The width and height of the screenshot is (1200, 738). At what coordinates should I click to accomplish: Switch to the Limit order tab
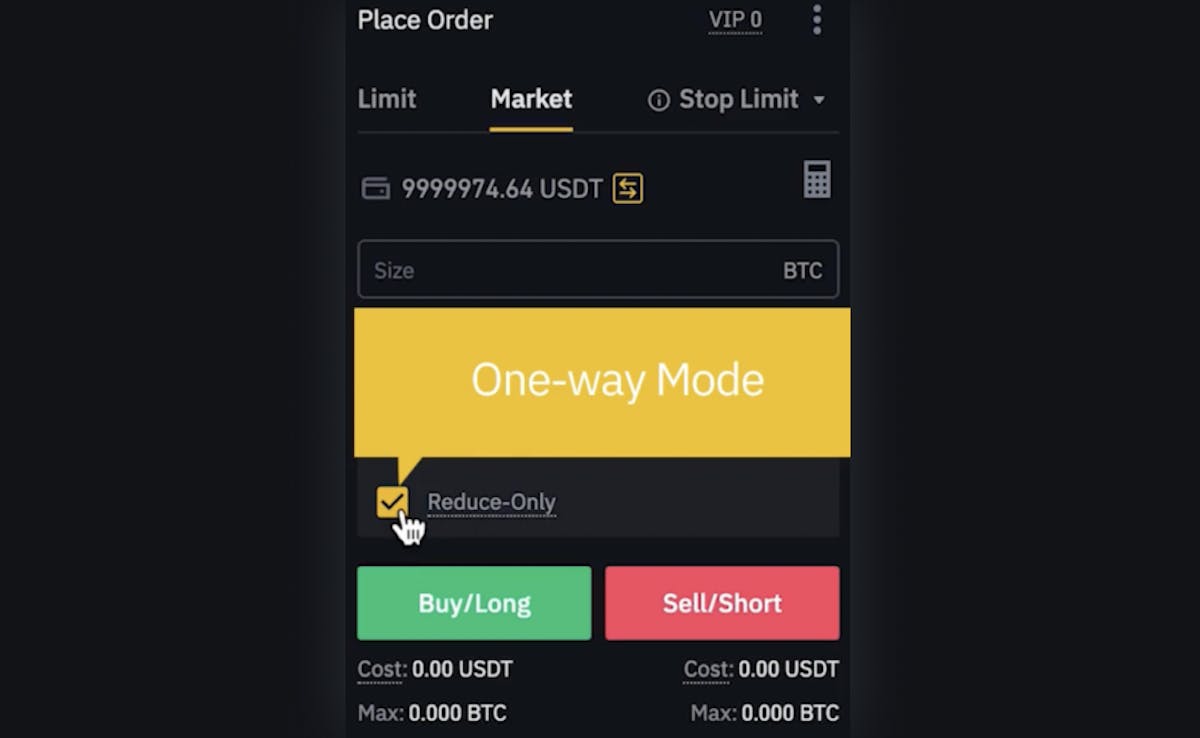coord(387,99)
